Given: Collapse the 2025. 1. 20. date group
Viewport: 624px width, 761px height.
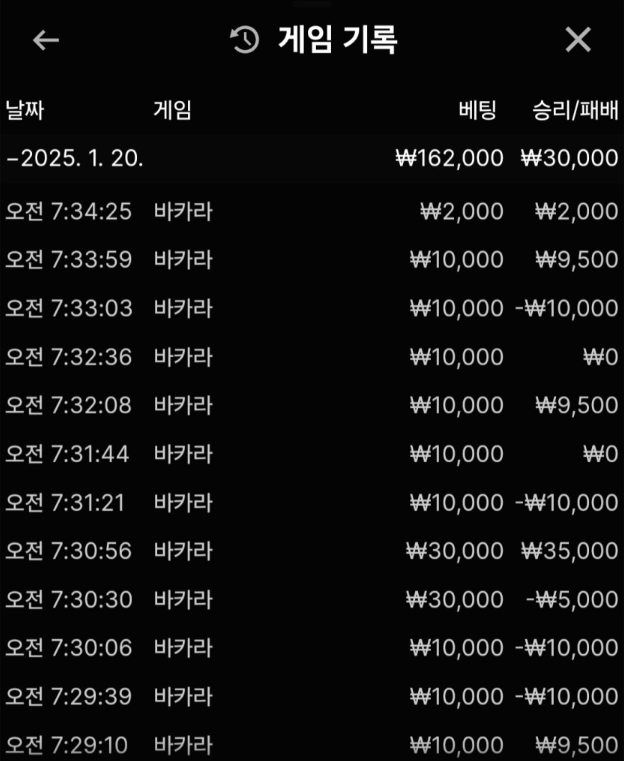Looking at the screenshot, I should 75,159.
